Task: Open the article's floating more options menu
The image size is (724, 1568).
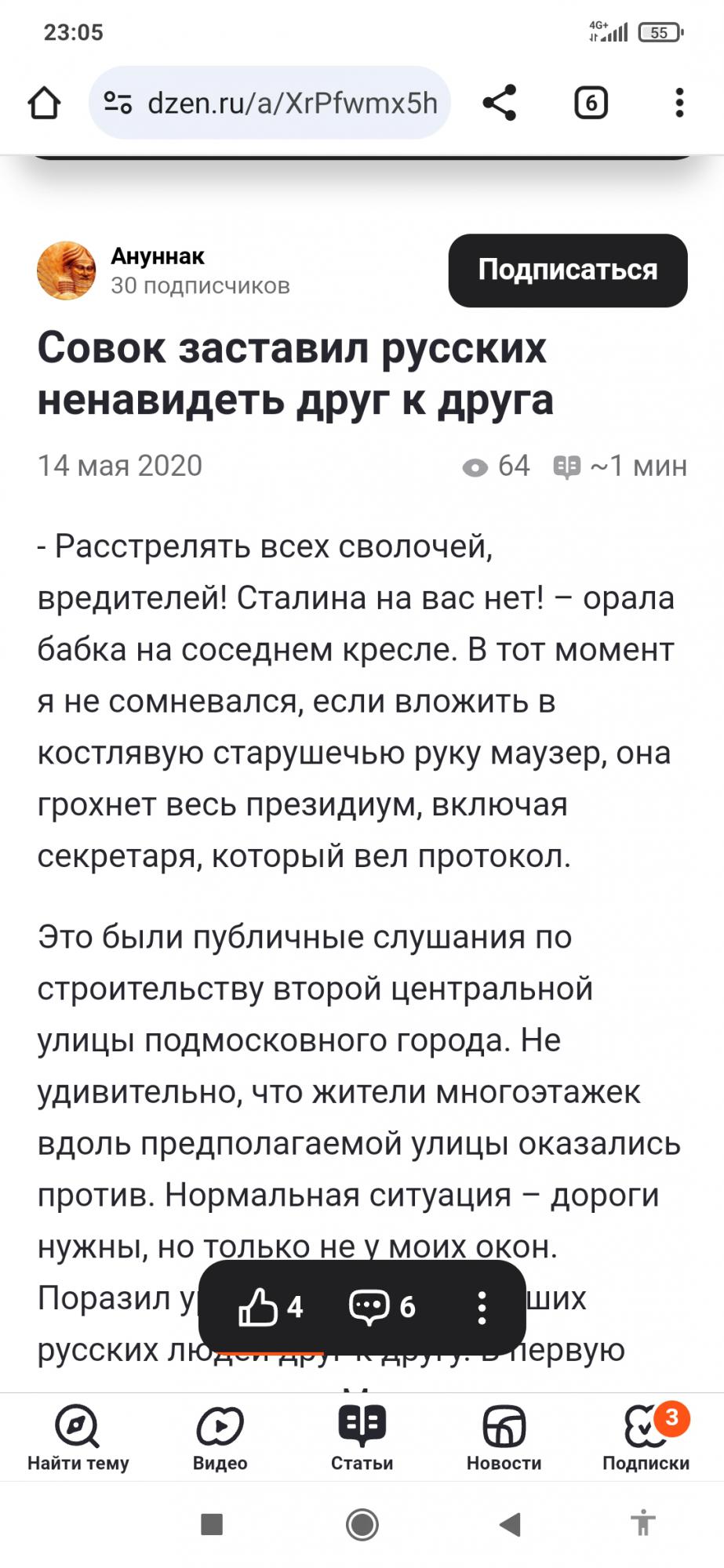Action: (482, 1307)
